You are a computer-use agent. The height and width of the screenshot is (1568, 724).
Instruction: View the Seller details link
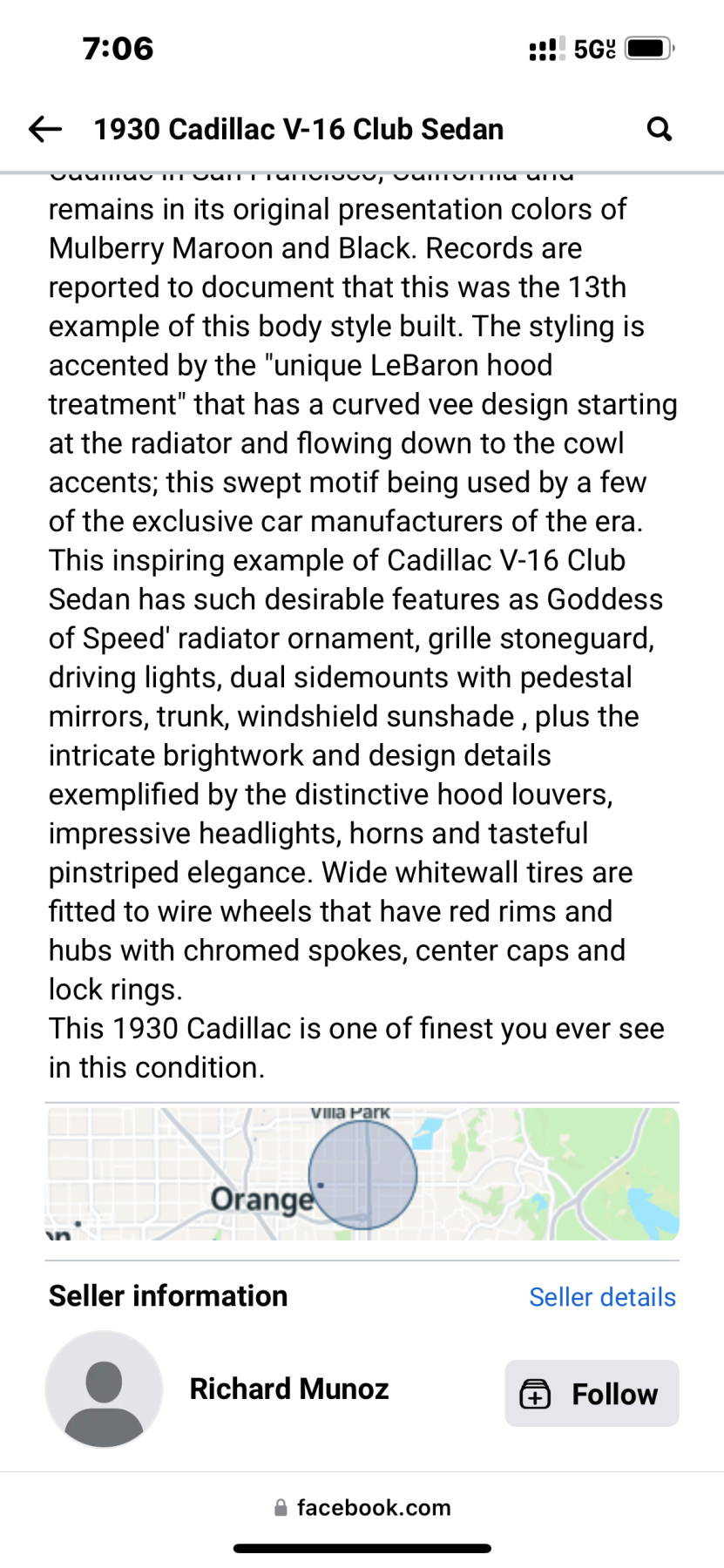[602, 1297]
